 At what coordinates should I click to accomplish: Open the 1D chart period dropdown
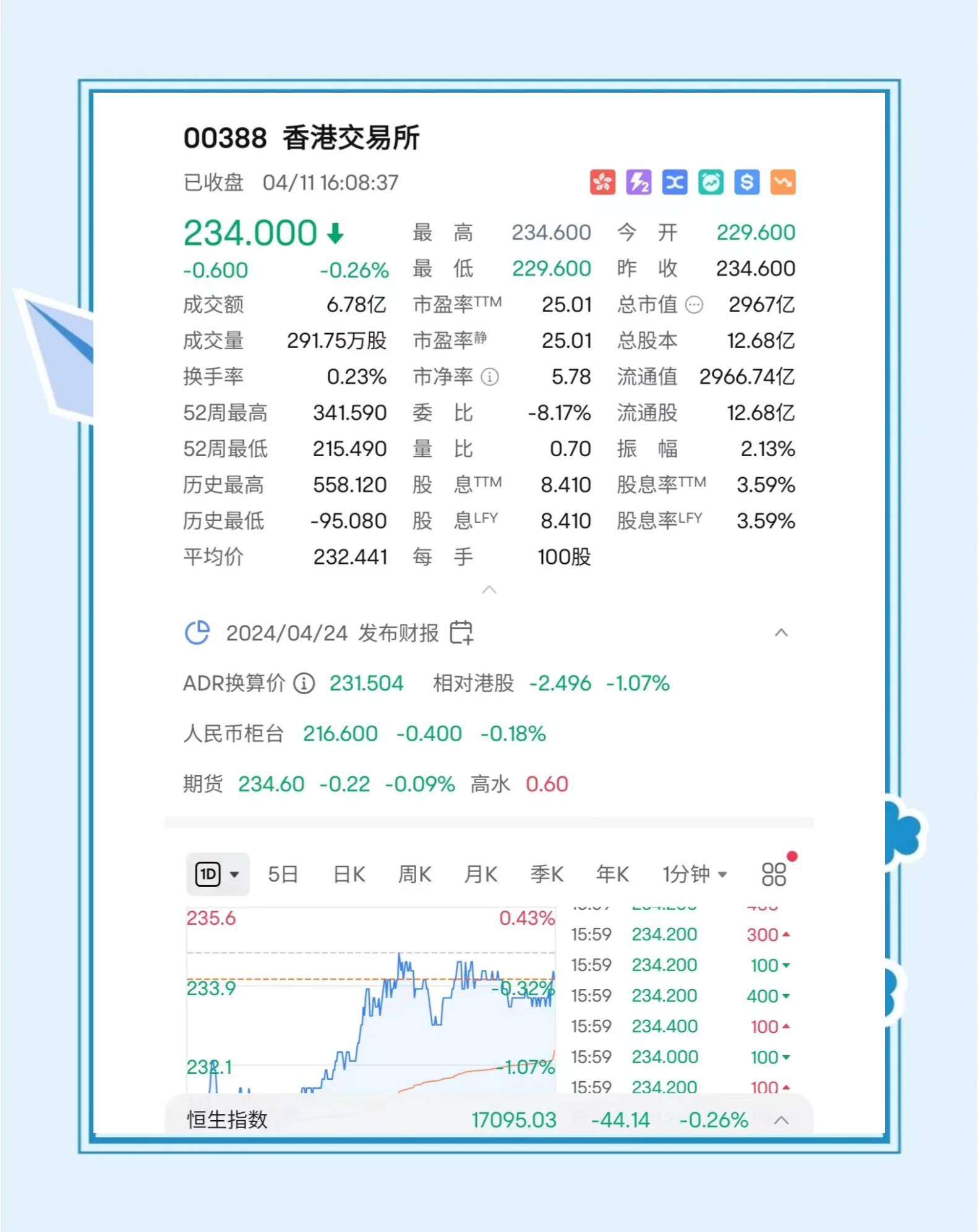(x=218, y=873)
